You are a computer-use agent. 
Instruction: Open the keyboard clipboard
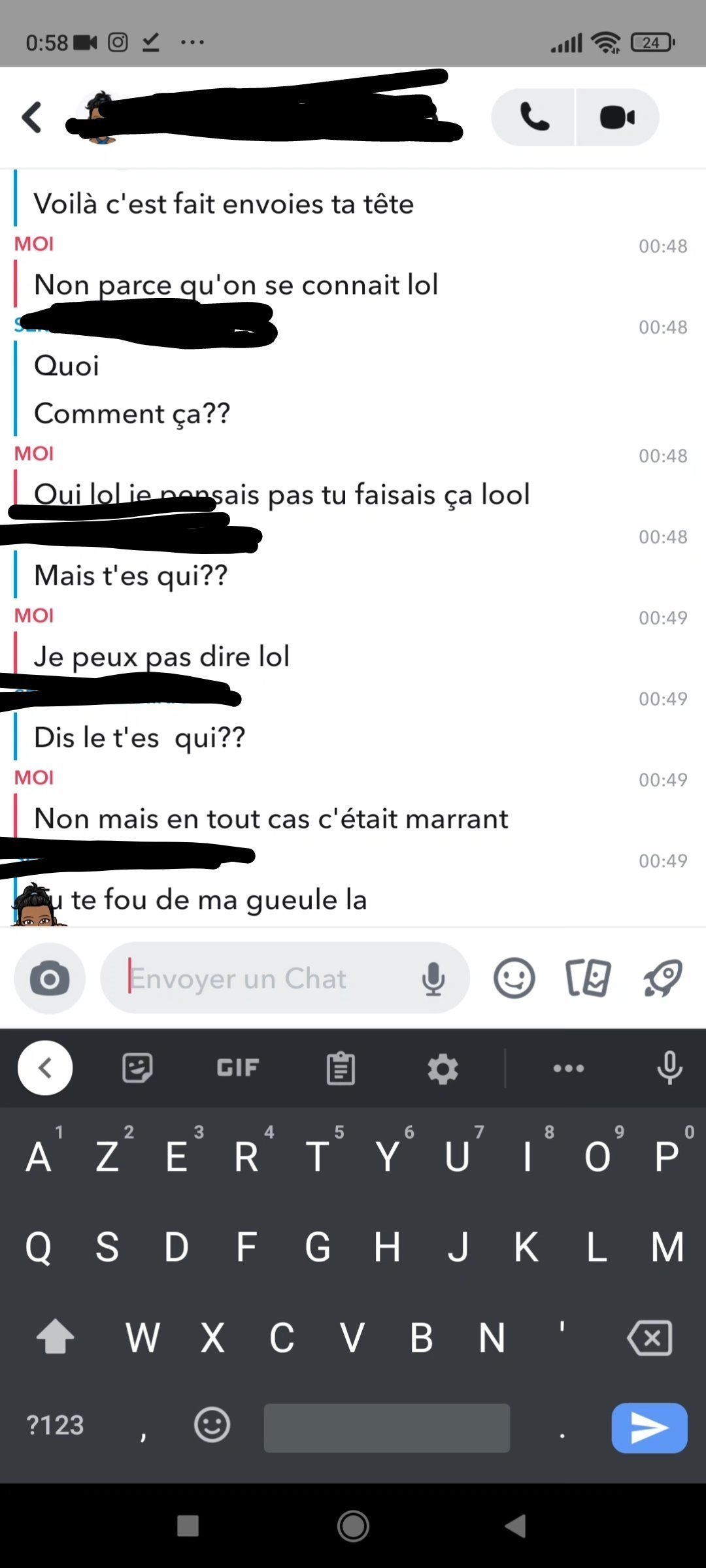[x=341, y=1068]
